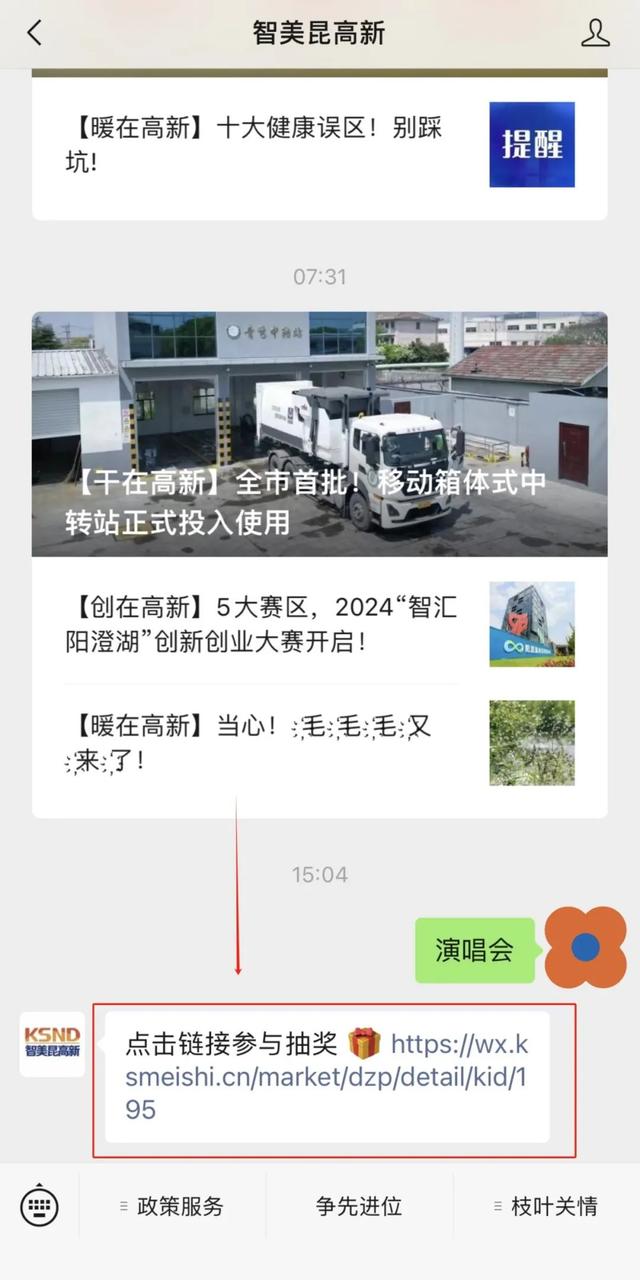Tap the orange flower user avatar

pyautogui.click(x=585, y=947)
